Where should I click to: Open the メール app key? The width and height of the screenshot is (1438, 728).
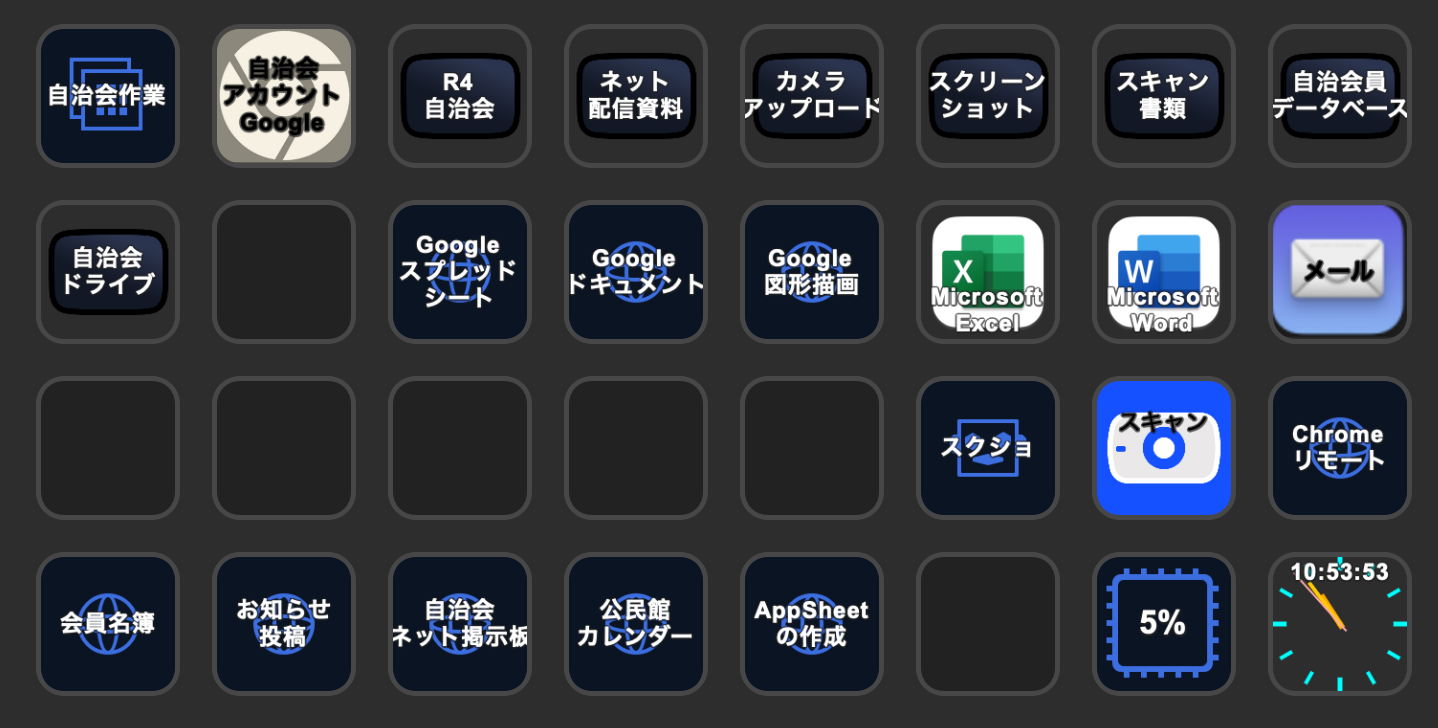pos(1340,272)
